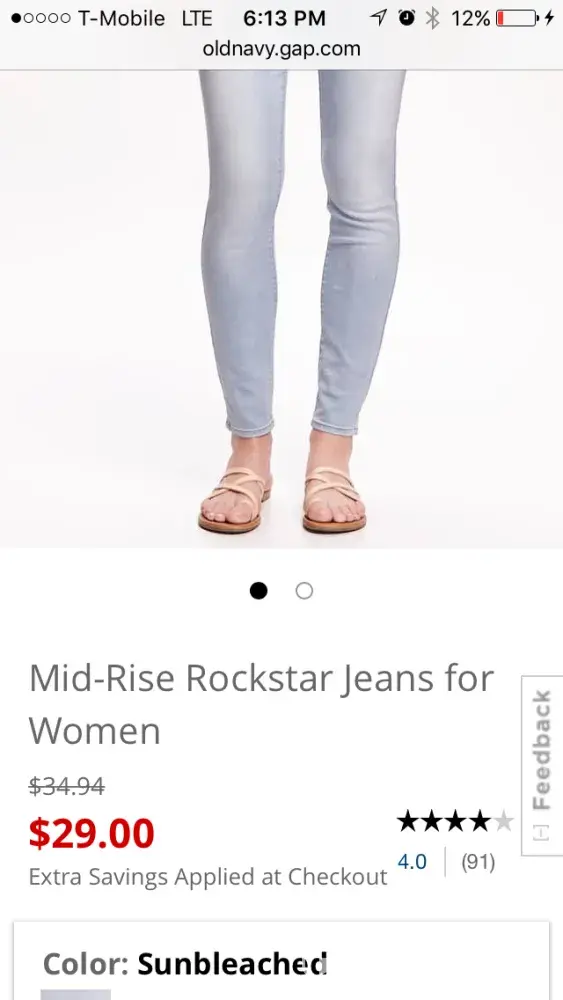Open the Feedback side tab
The height and width of the screenshot is (1000, 563).
pyautogui.click(x=542, y=765)
